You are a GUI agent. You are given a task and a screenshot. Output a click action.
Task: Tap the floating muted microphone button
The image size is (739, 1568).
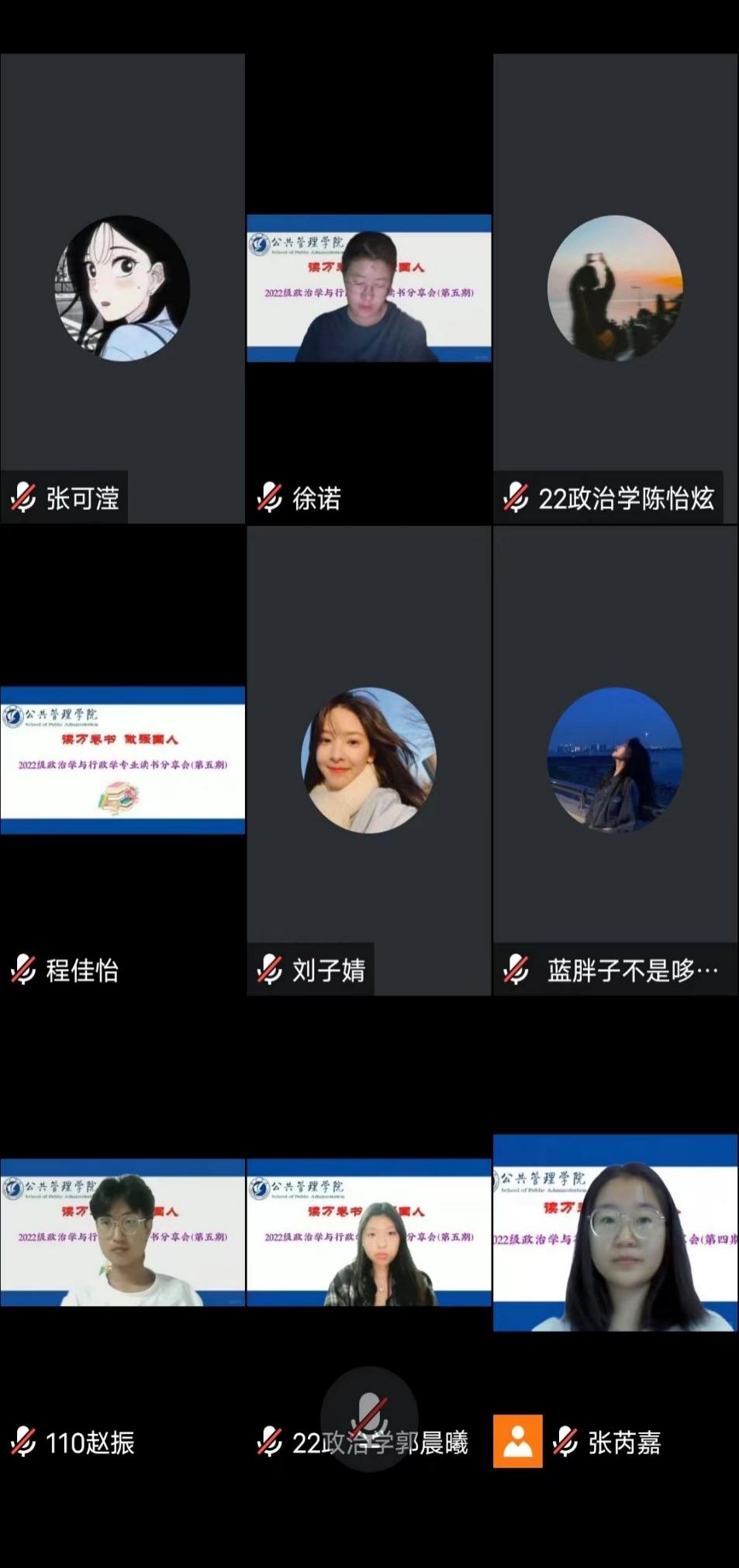pos(369,1415)
